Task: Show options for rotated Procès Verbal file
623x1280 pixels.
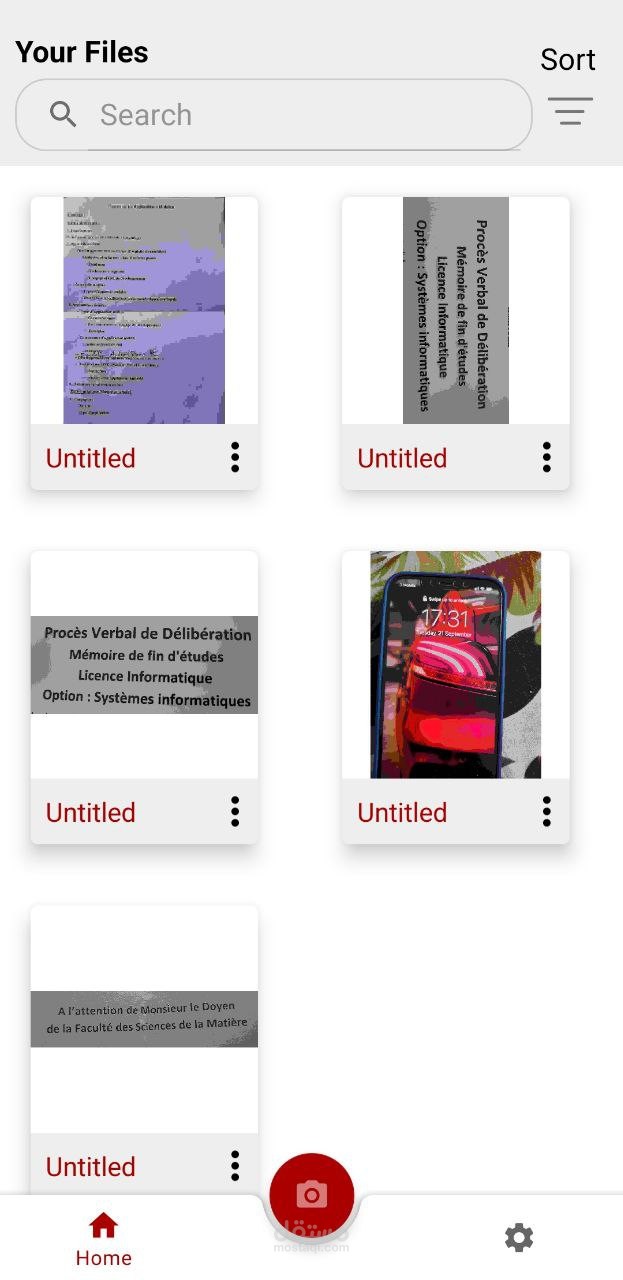Action: (x=546, y=457)
